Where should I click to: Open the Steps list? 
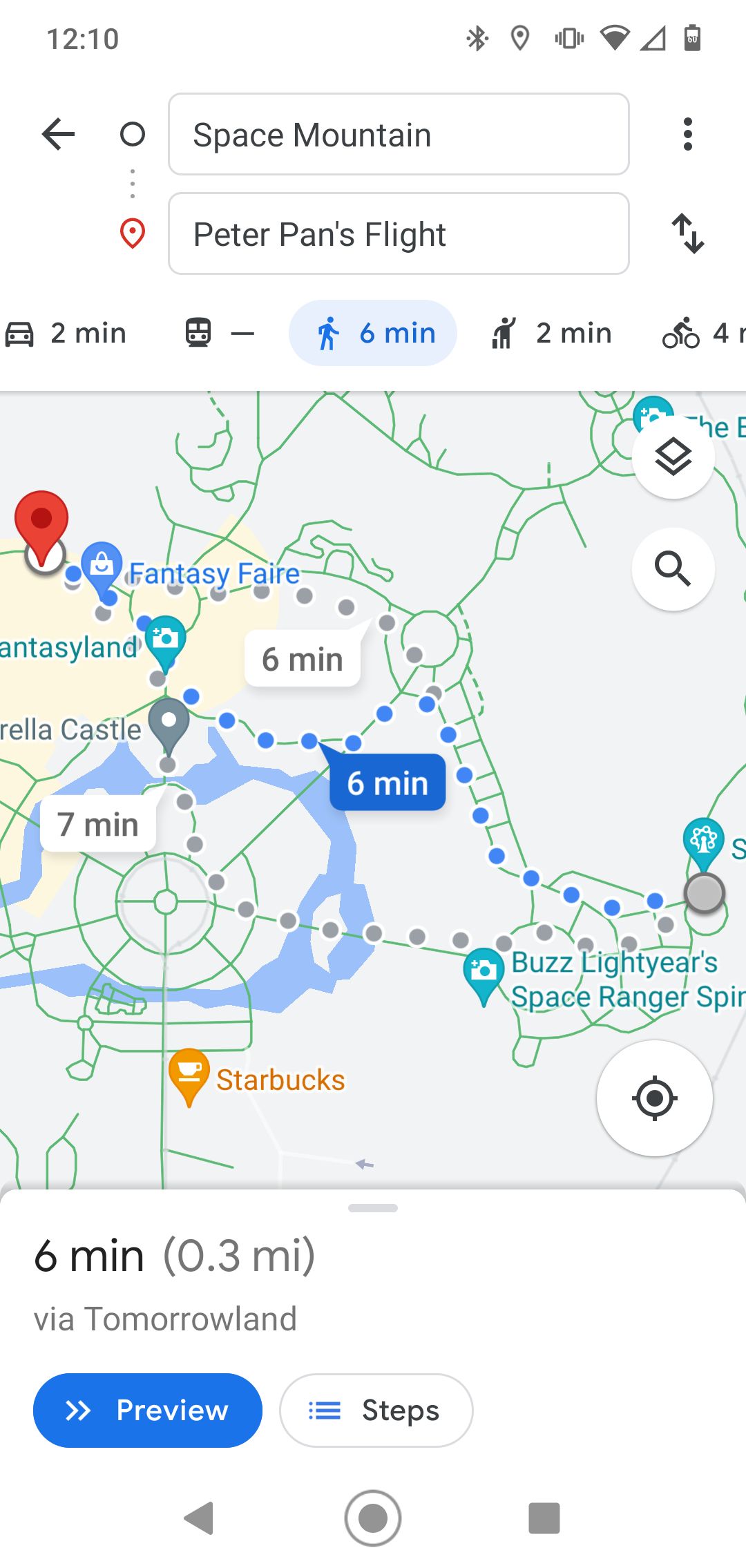(x=376, y=1410)
